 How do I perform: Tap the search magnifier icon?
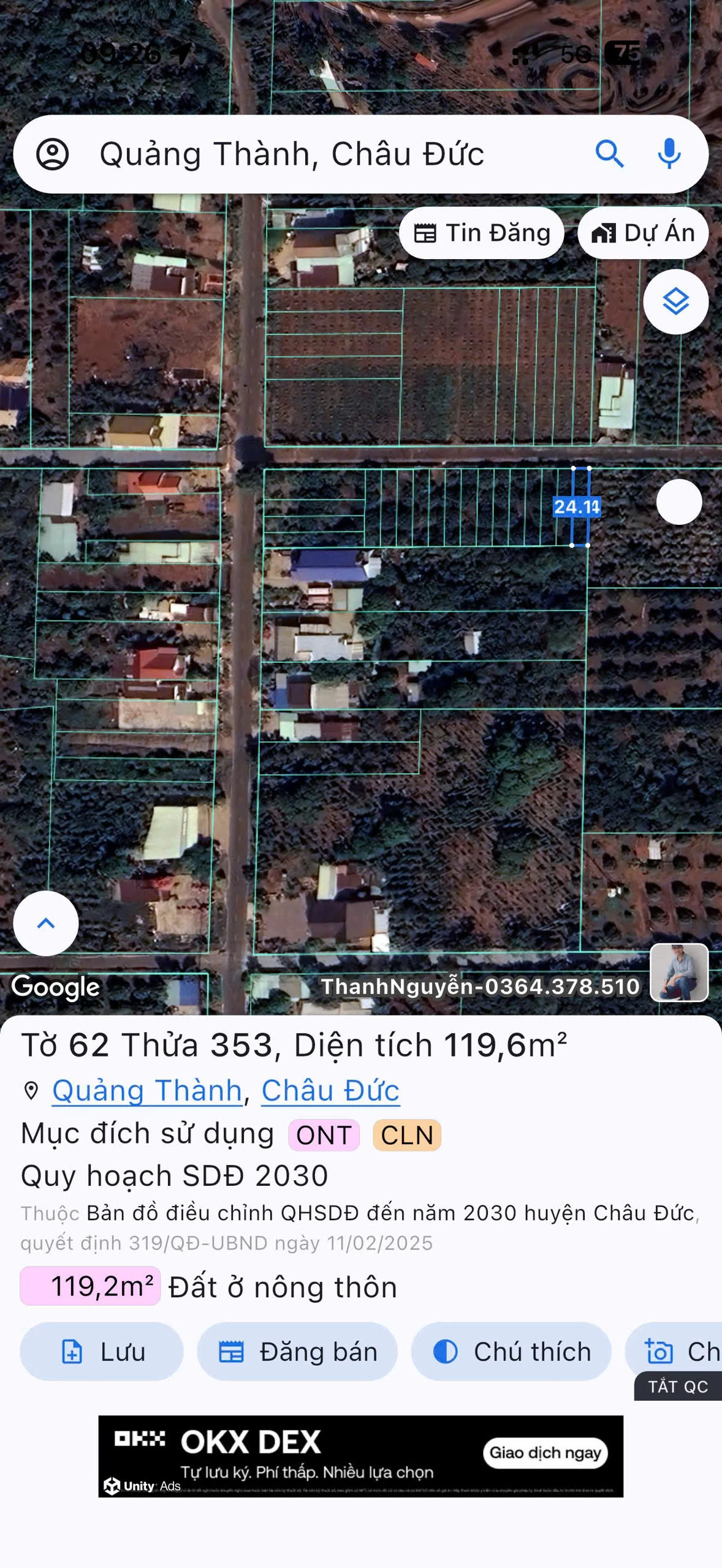click(609, 154)
